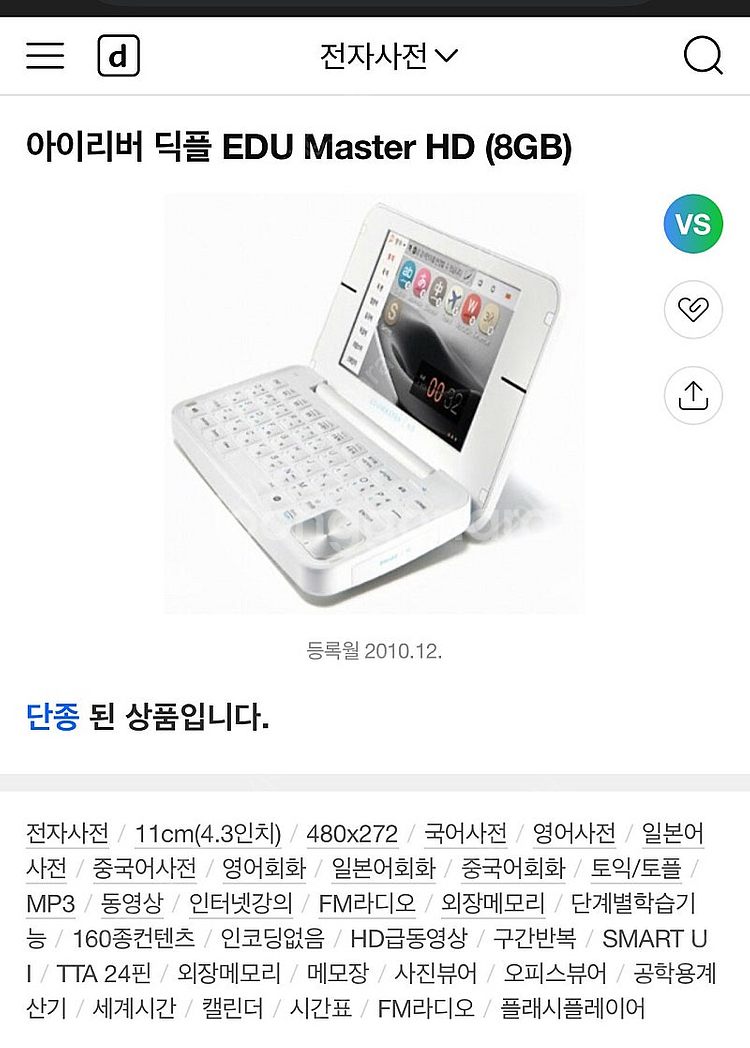Open the 중국어회화 spec link

513,869
